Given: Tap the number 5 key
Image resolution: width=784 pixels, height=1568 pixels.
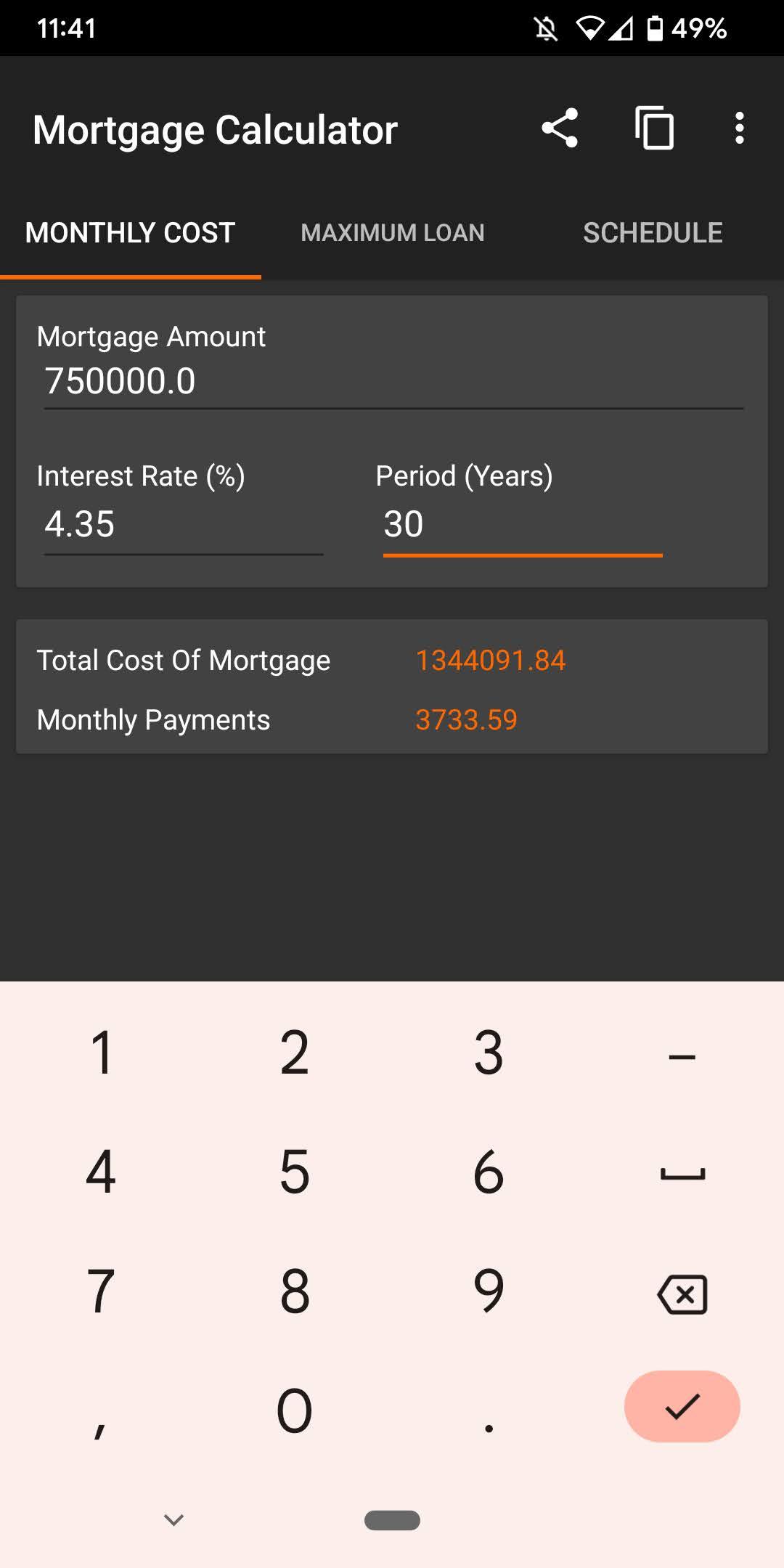Looking at the screenshot, I should [x=294, y=1172].
